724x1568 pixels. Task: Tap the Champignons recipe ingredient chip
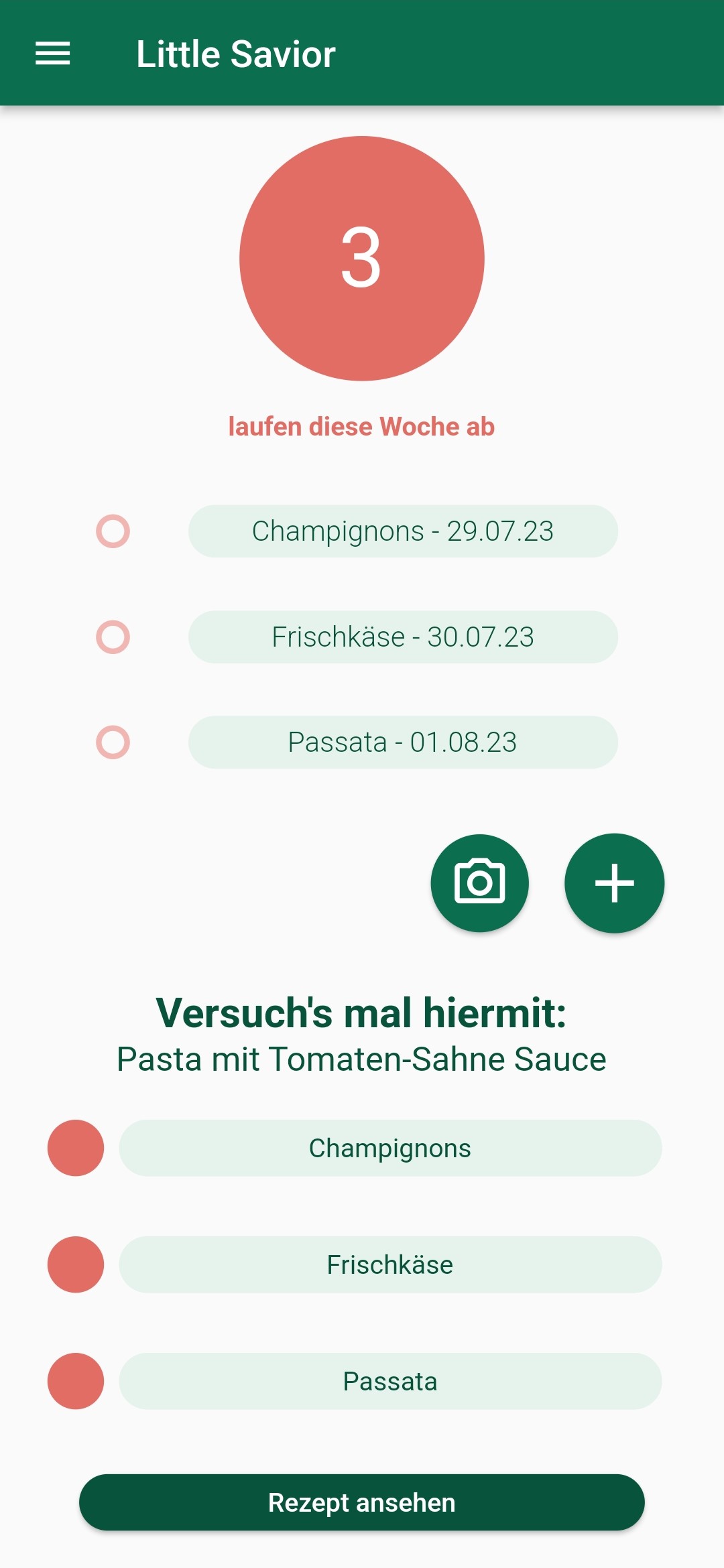click(x=390, y=1148)
